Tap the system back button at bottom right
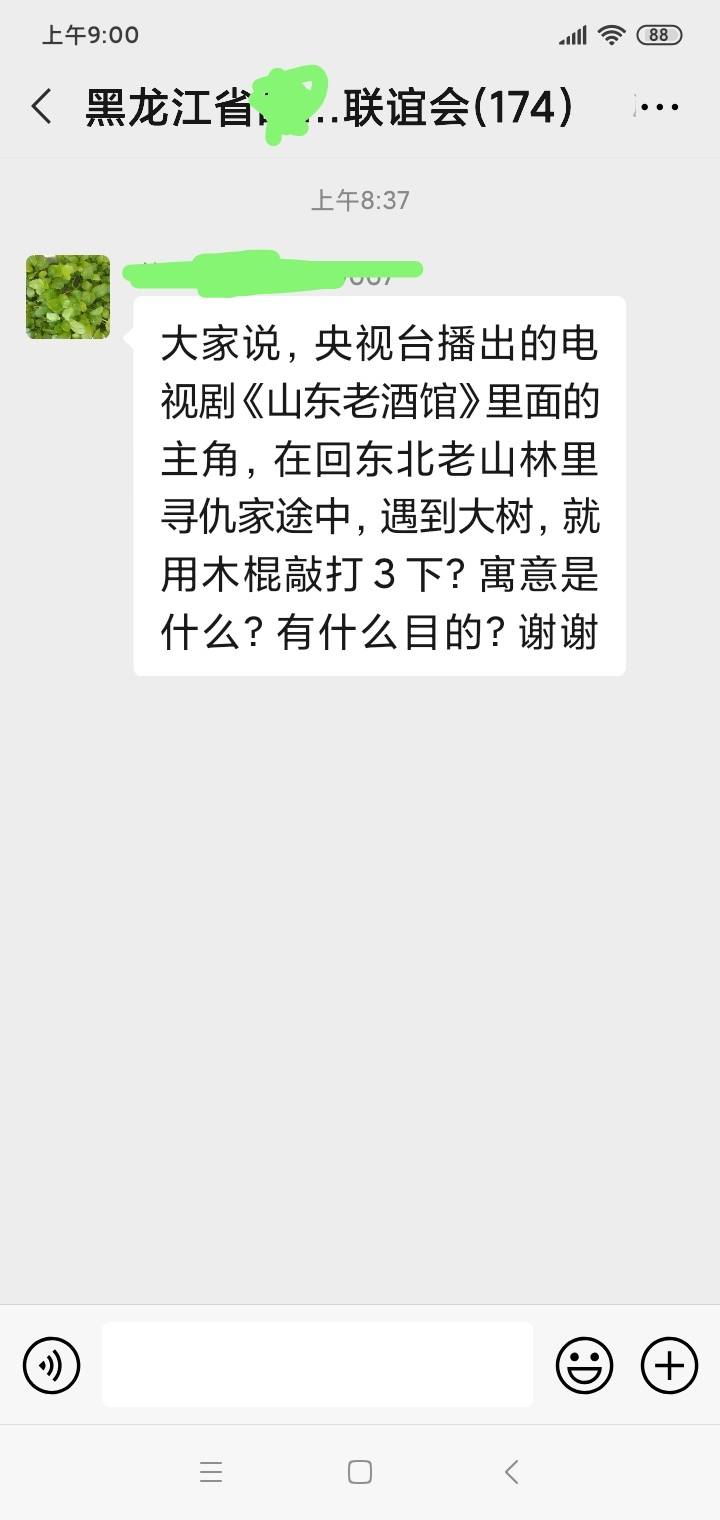This screenshot has height=1520, width=720. (x=511, y=1471)
